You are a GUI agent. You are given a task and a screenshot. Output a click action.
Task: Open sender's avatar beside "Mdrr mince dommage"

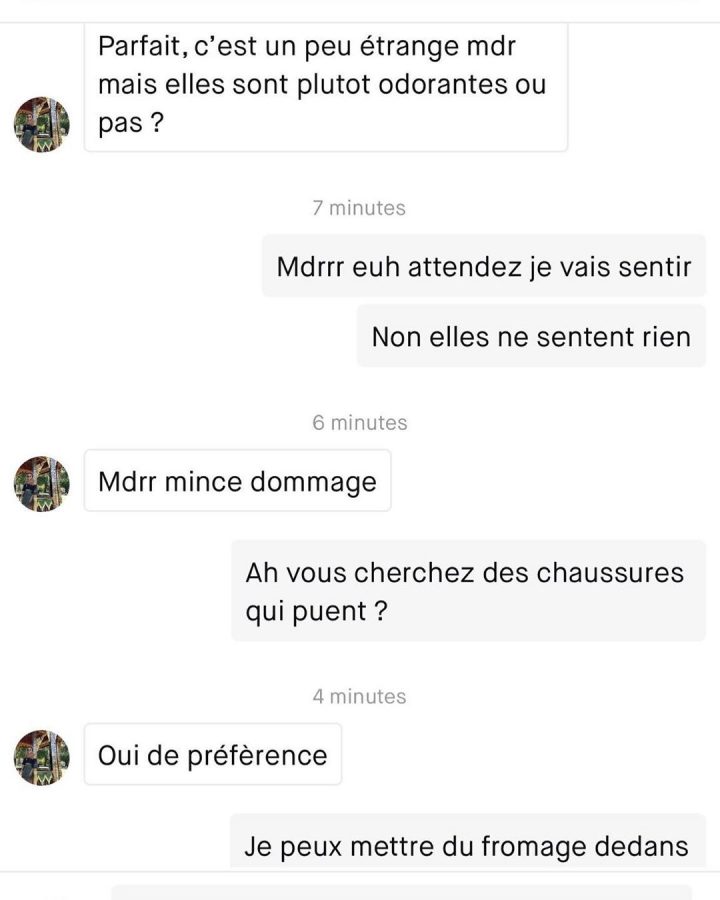pyautogui.click(x=41, y=484)
